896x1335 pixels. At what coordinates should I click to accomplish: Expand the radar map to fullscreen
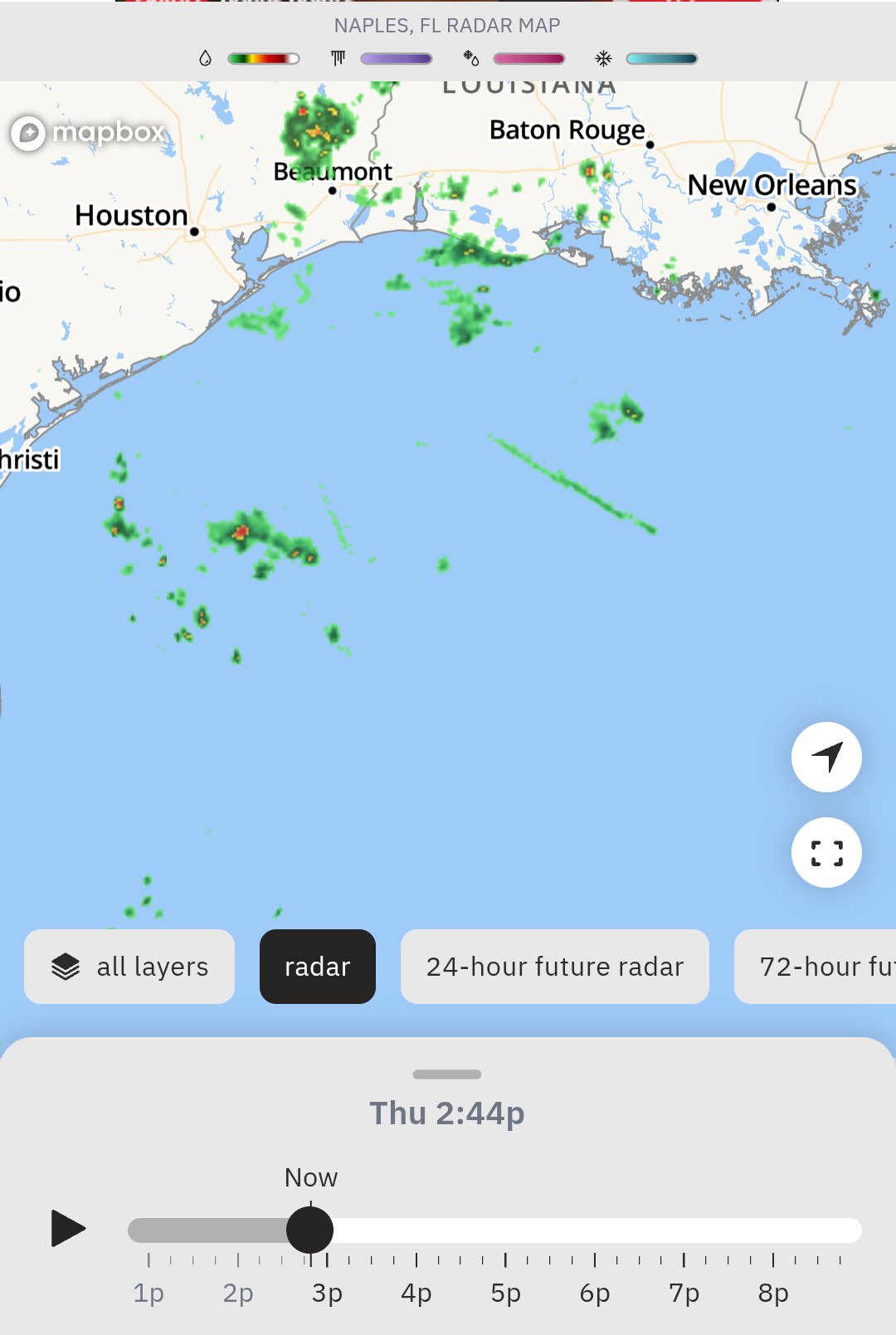click(826, 853)
